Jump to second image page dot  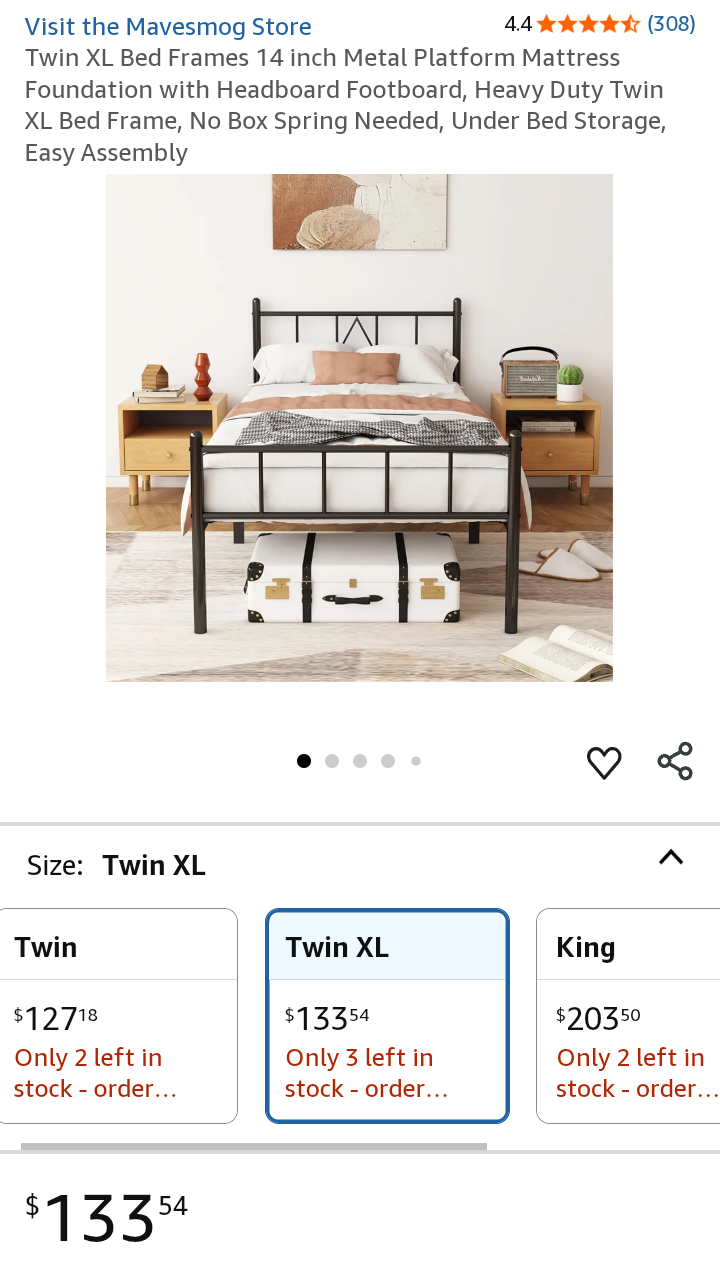pyautogui.click(x=332, y=761)
